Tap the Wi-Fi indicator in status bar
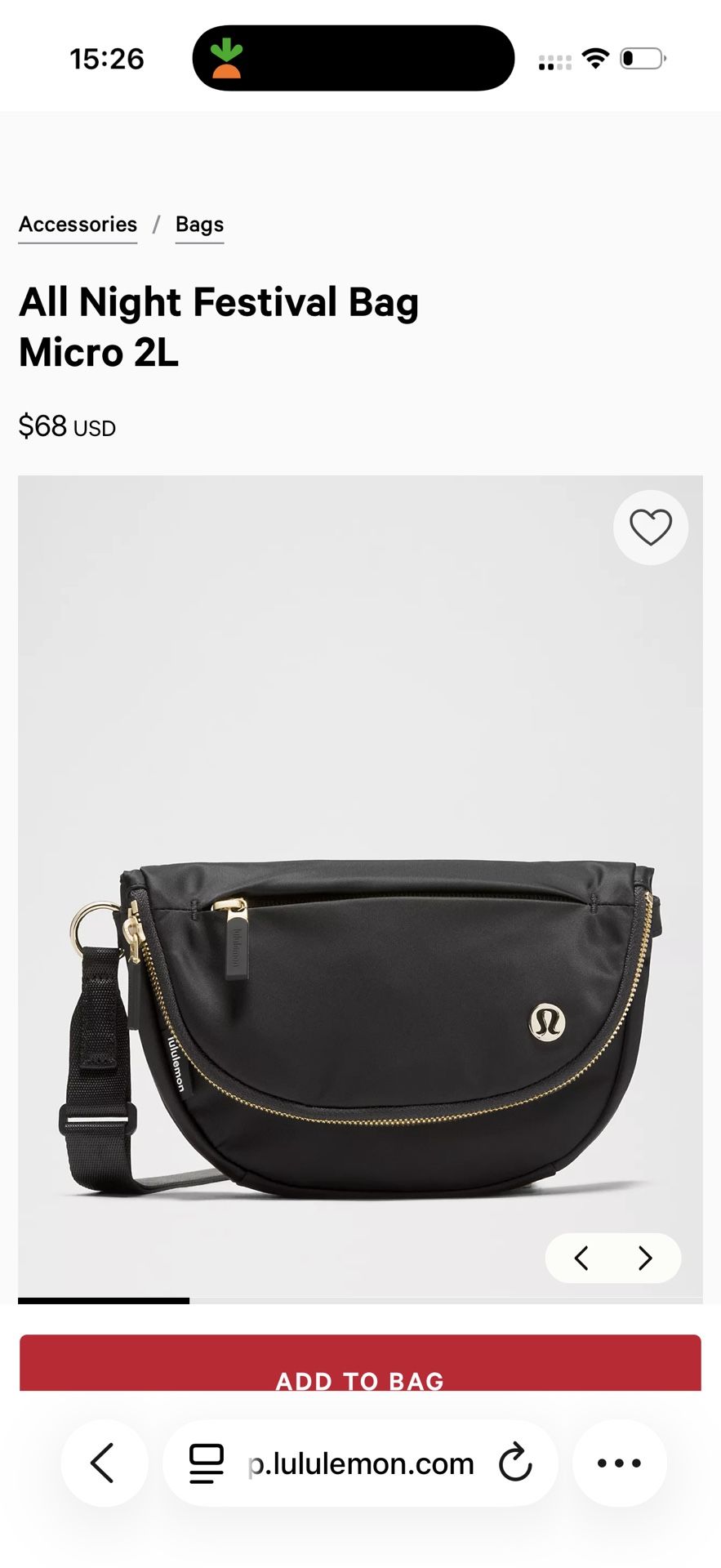This screenshot has width=721, height=1568. coord(595,56)
